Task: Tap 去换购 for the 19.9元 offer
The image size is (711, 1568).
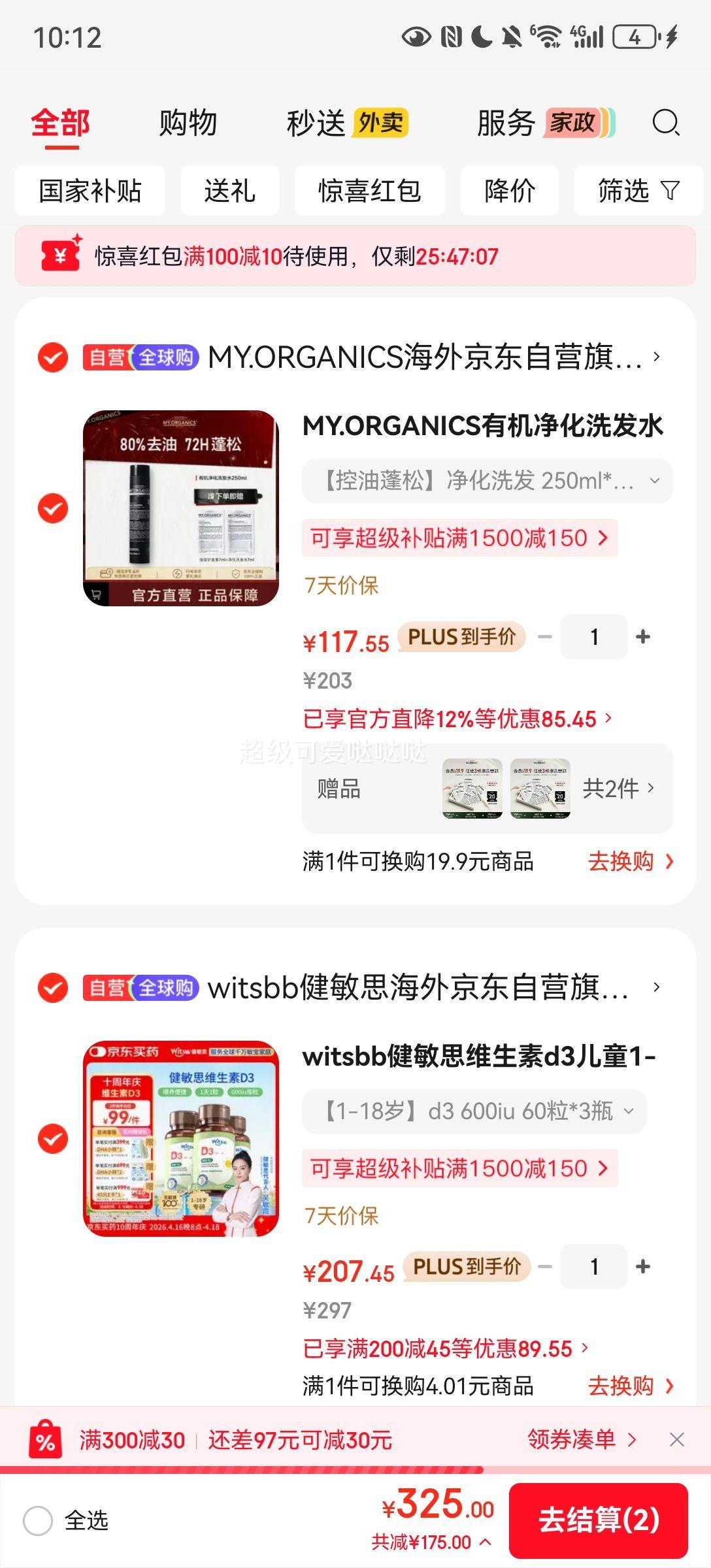Action: point(630,862)
